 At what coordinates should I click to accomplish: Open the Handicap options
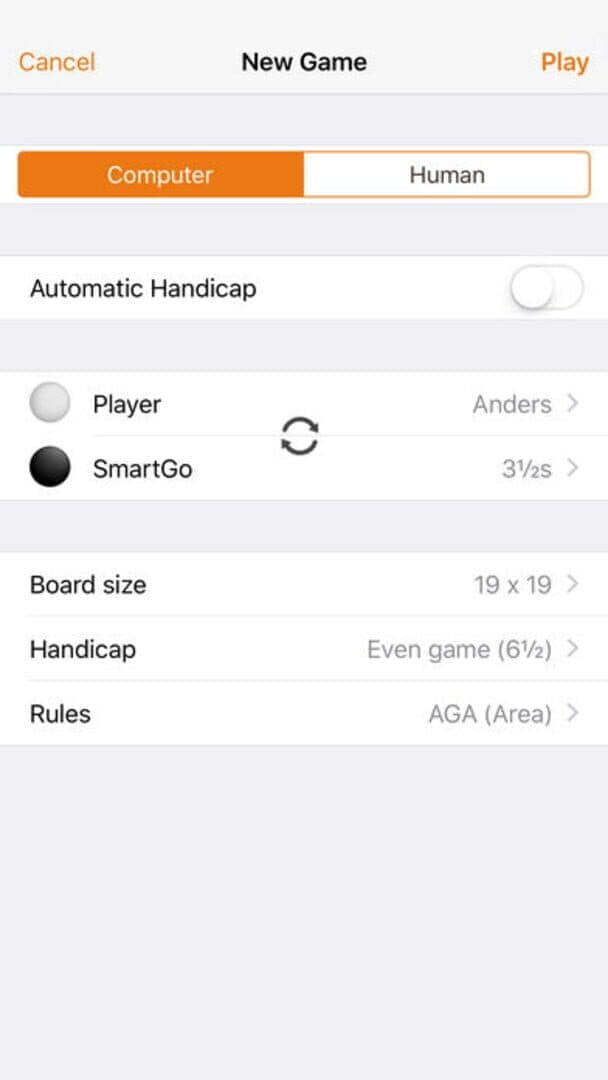pos(304,649)
